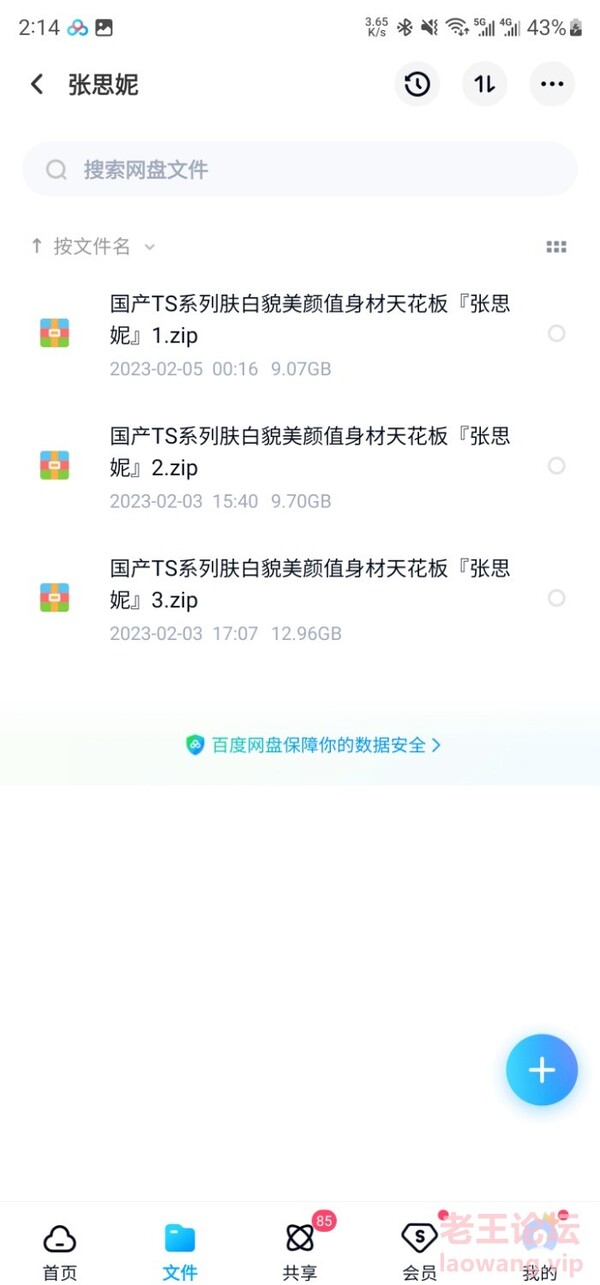Open the three-dot overflow menu
This screenshot has height=1285, width=600.
tap(552, 85)
